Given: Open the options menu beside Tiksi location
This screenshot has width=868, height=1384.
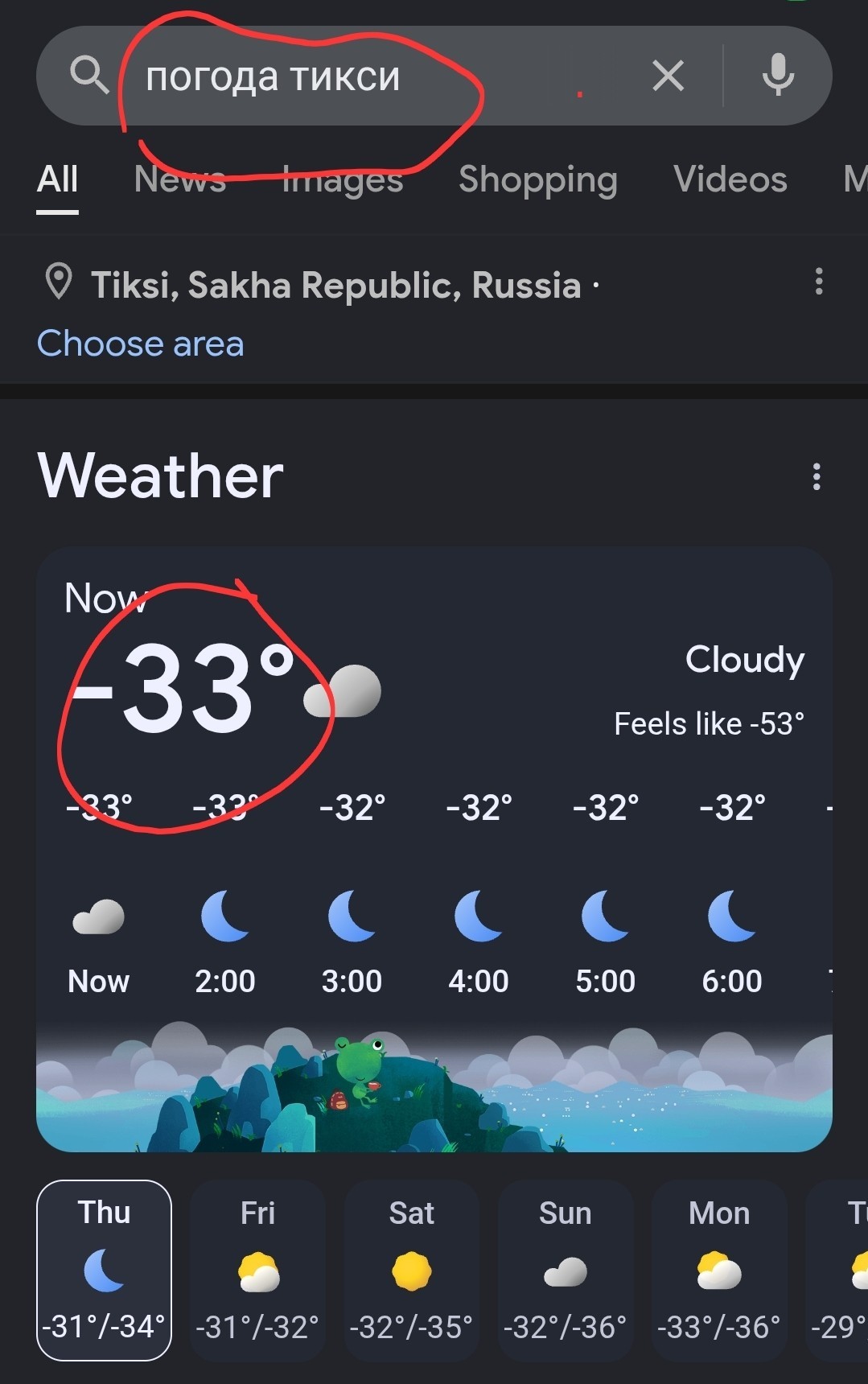Looking at the screenshot, I should click(818, 282).
